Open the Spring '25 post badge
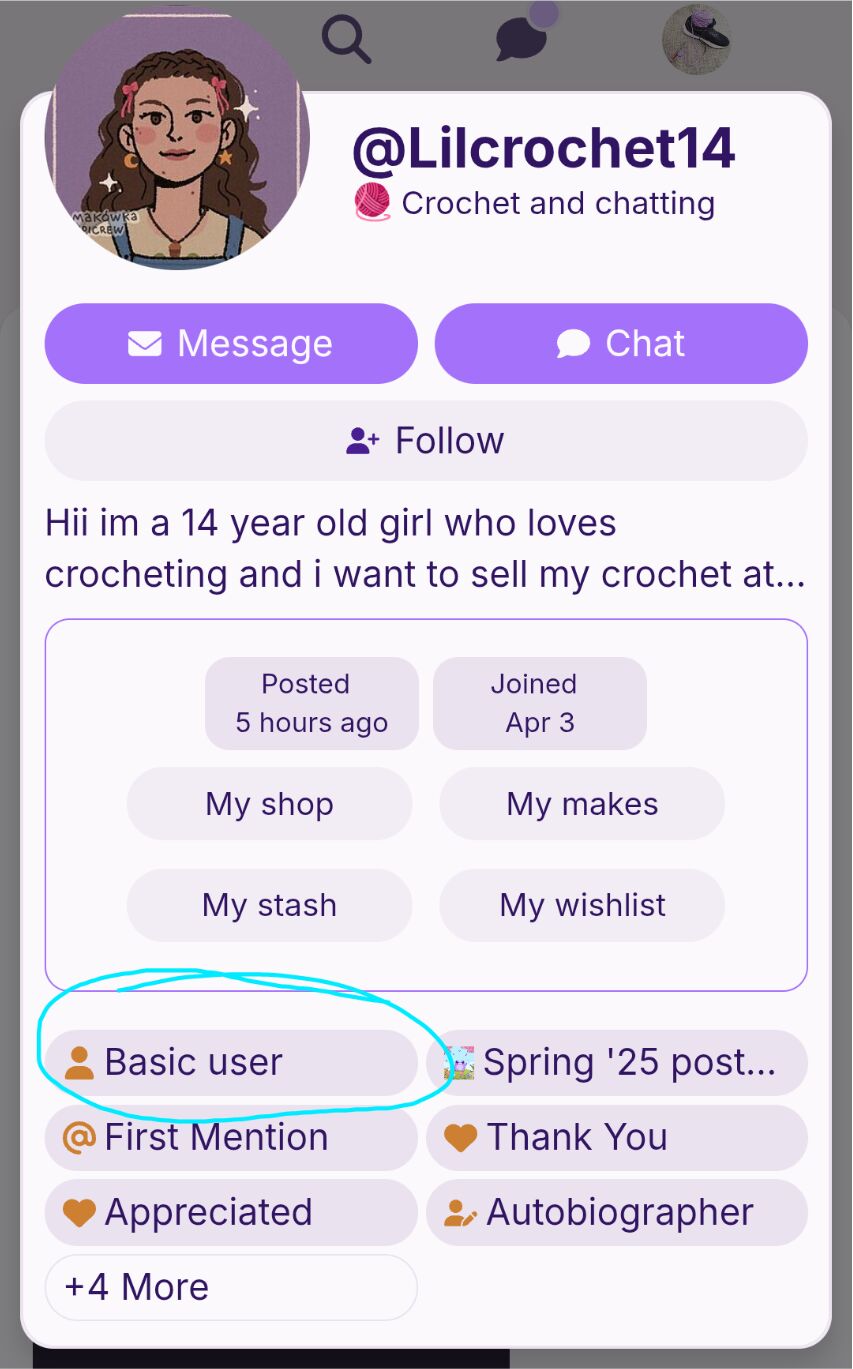The width and height of the screenshot is (853, 1369). [x=617, y=1062]
